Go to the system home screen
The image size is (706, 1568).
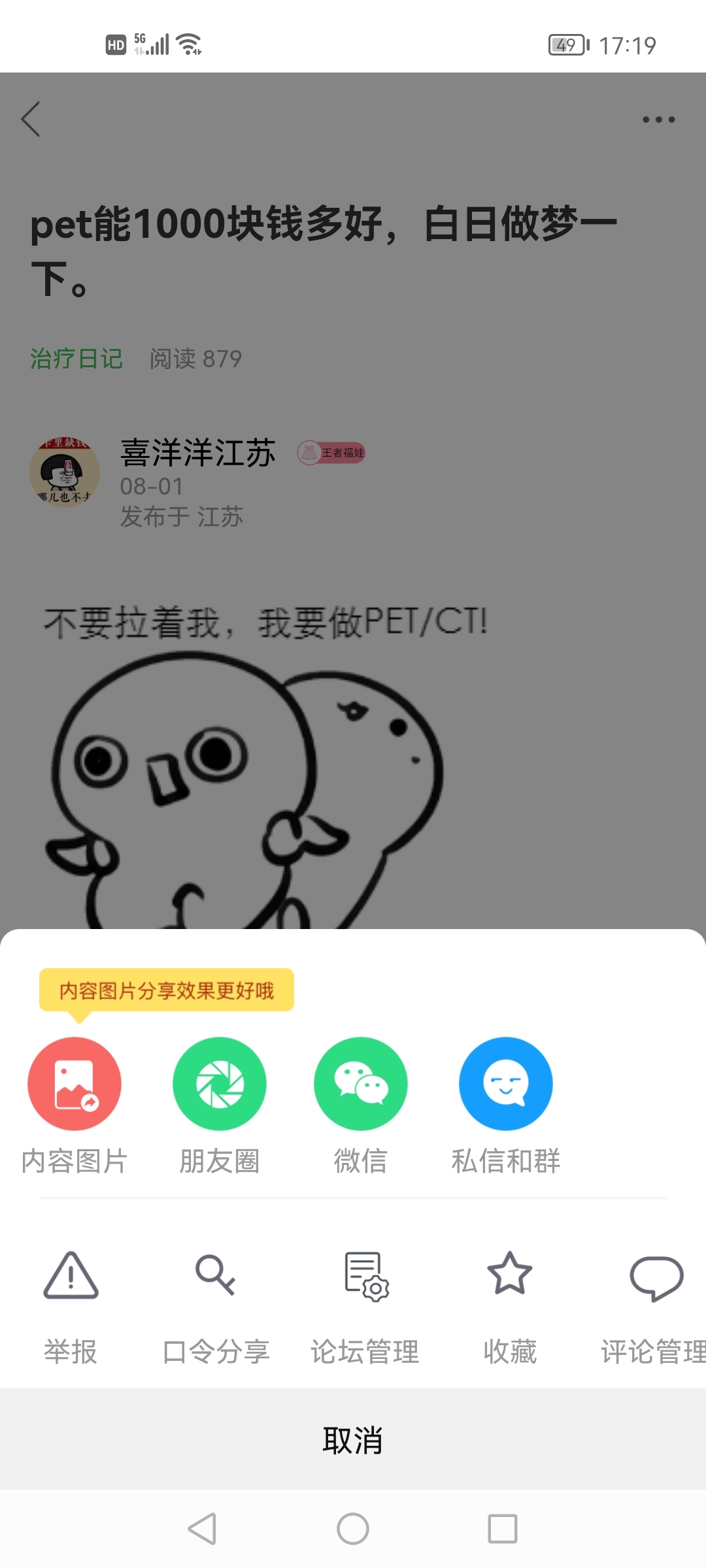353,1529
